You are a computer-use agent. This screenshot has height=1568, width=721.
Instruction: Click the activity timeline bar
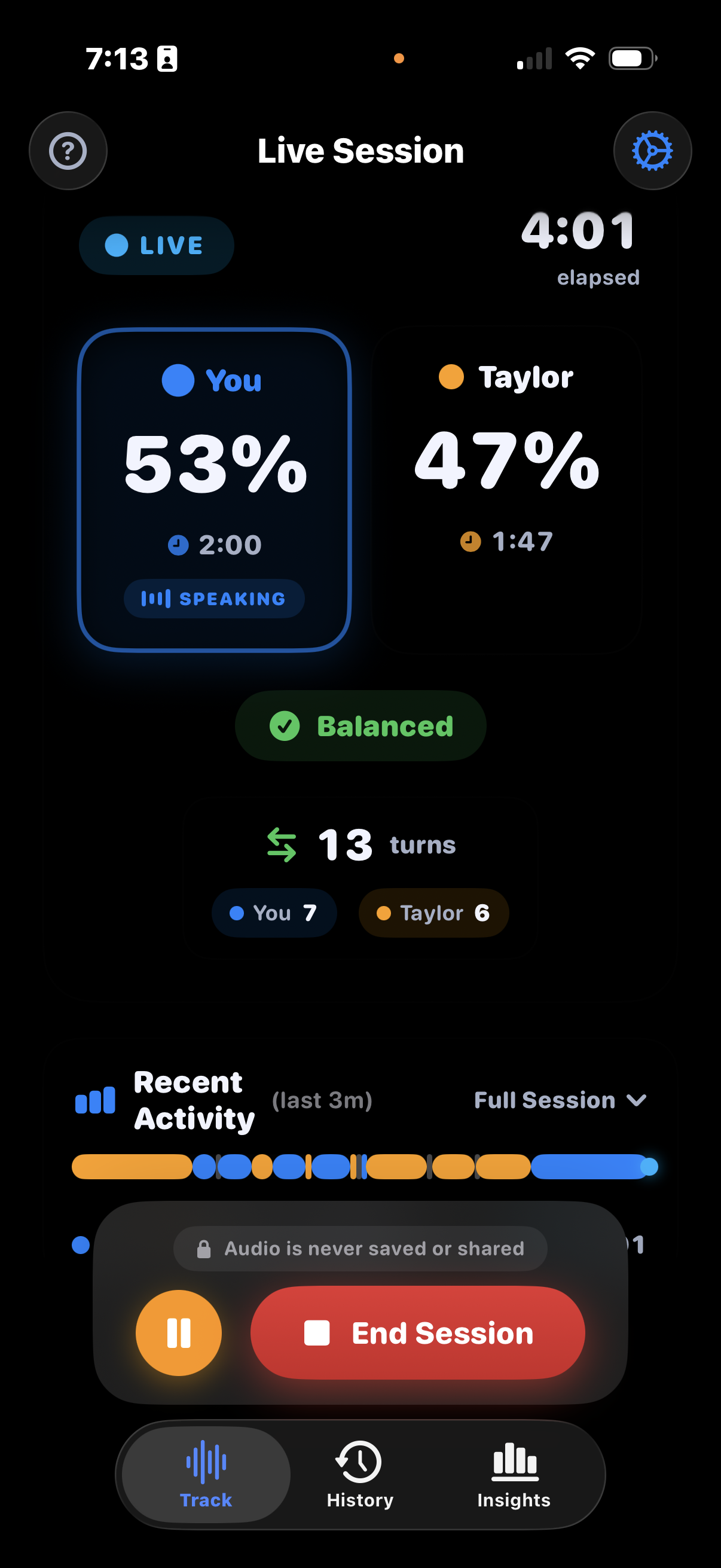360,1166
